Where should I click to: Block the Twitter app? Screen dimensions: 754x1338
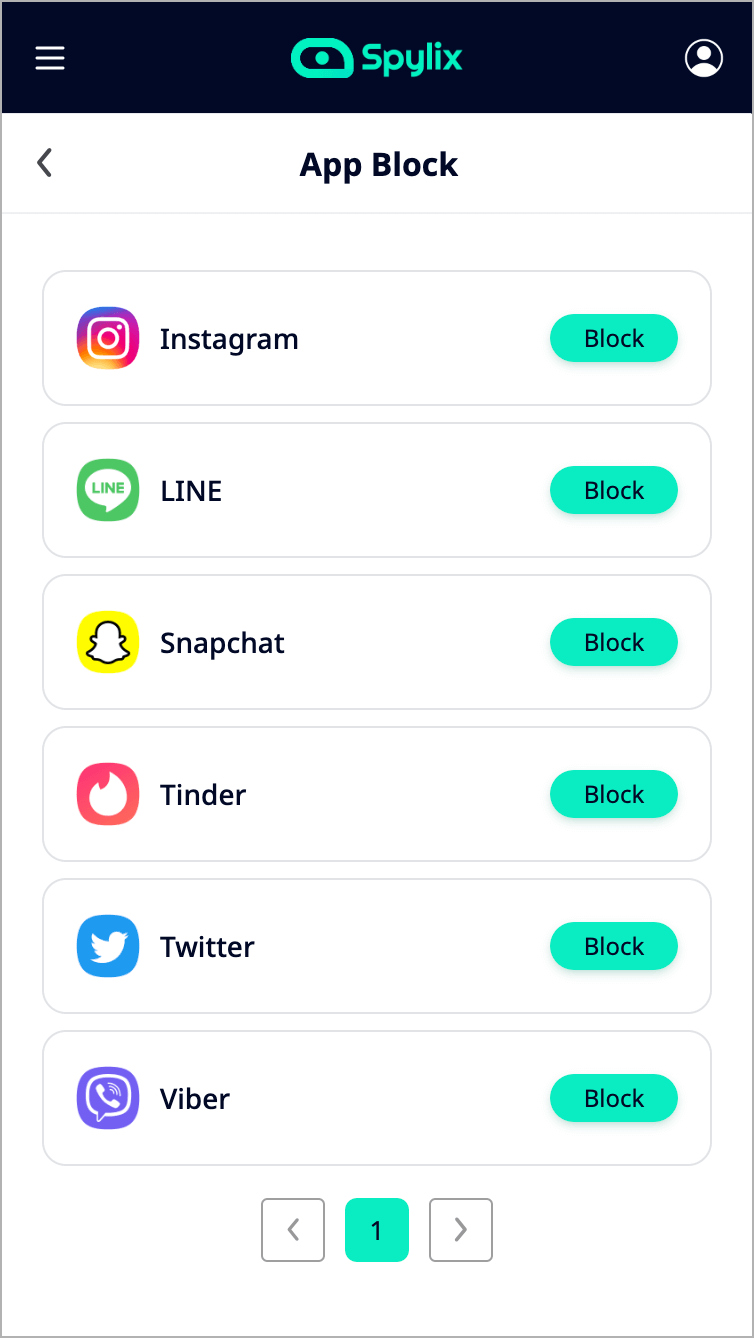tap(613, 947)
